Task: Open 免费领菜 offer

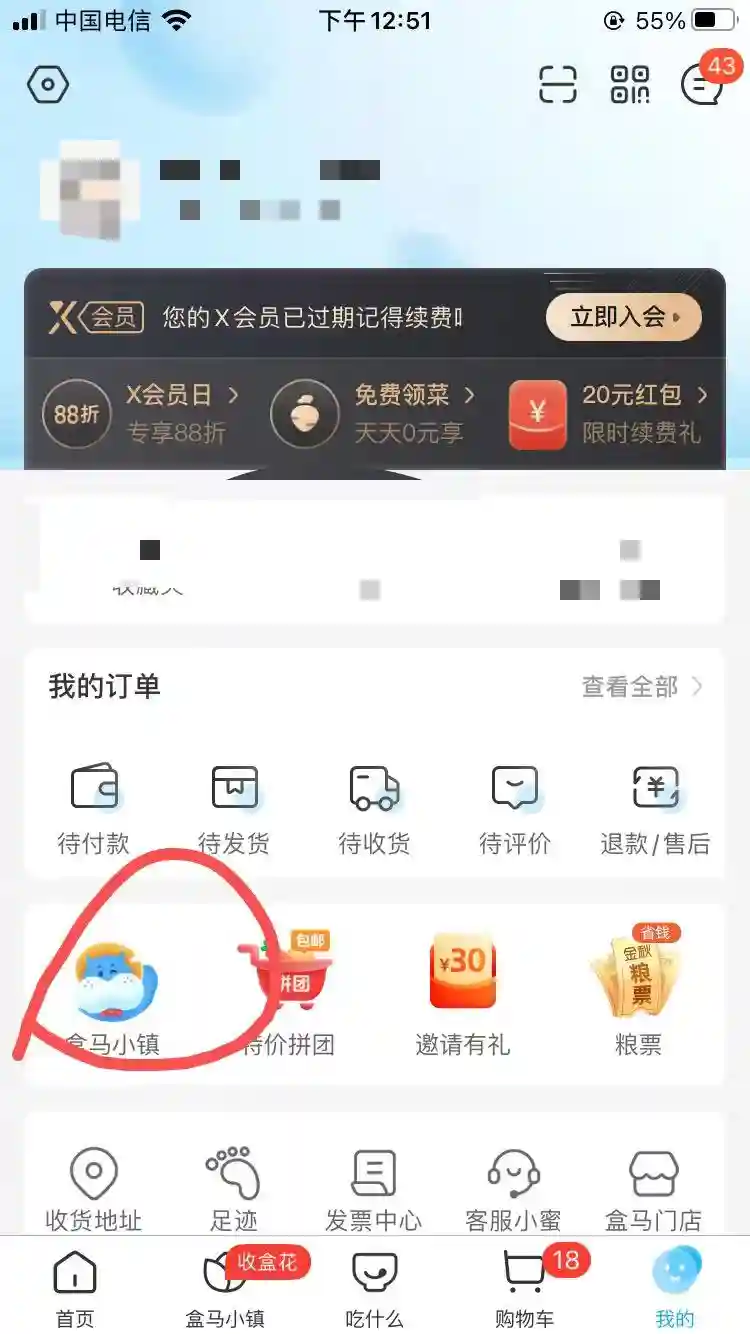Action: click(x=373, y=413)
